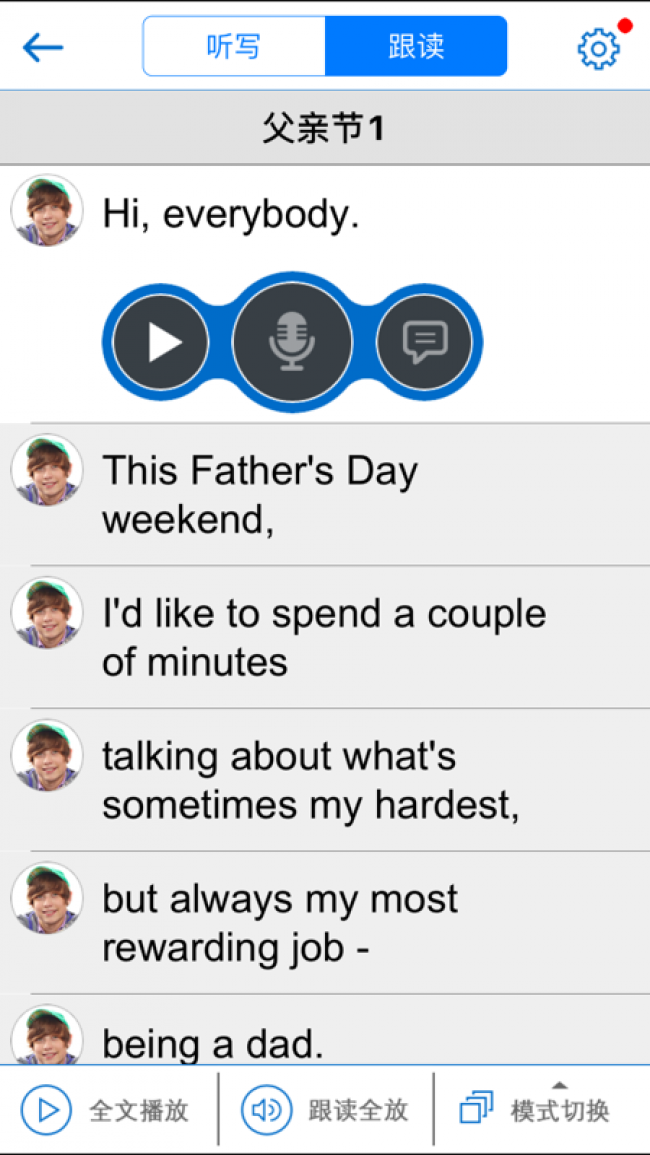Play the 'Hi, everybody.' sentence audio
Viewport: 650px width, 1155px height.
[161, 343]
